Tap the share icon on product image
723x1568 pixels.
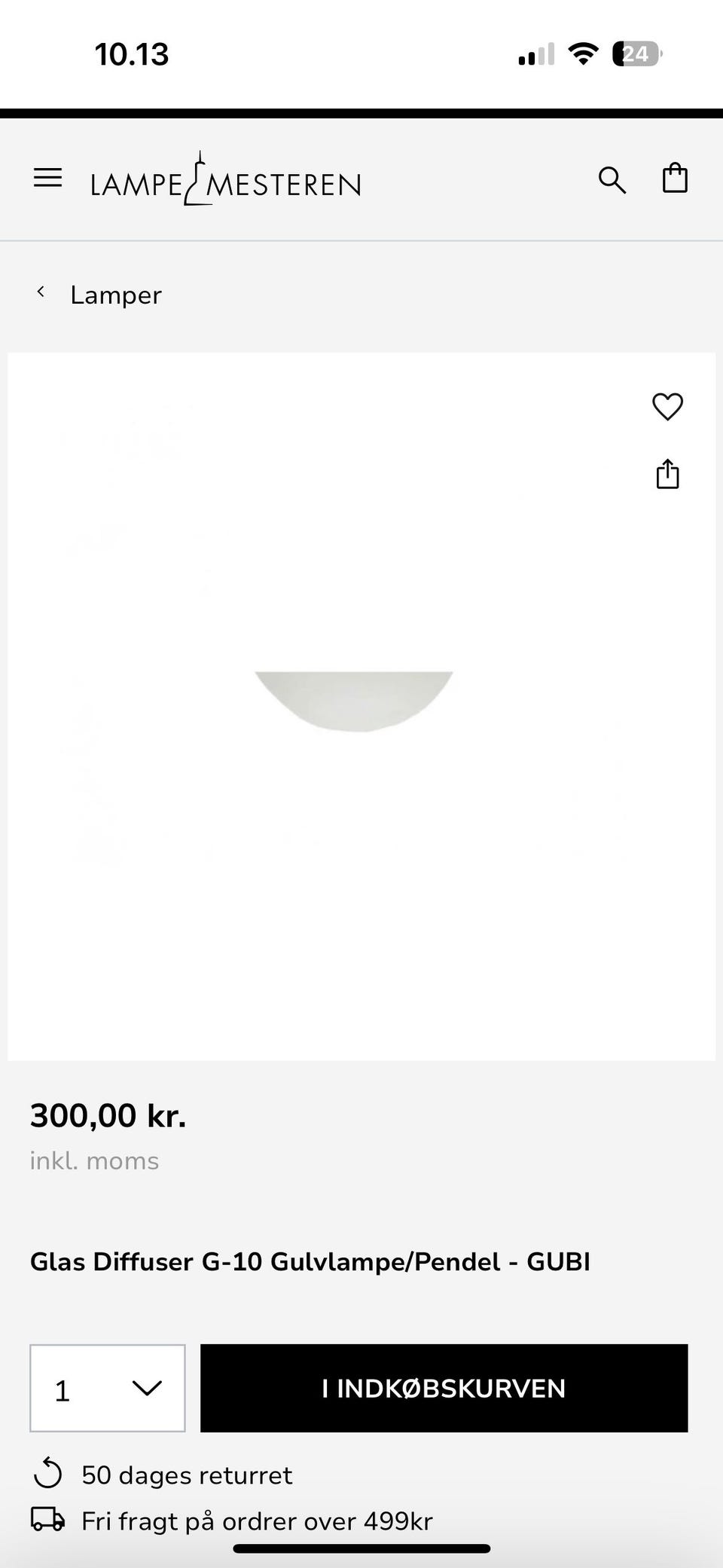(667, 474)
